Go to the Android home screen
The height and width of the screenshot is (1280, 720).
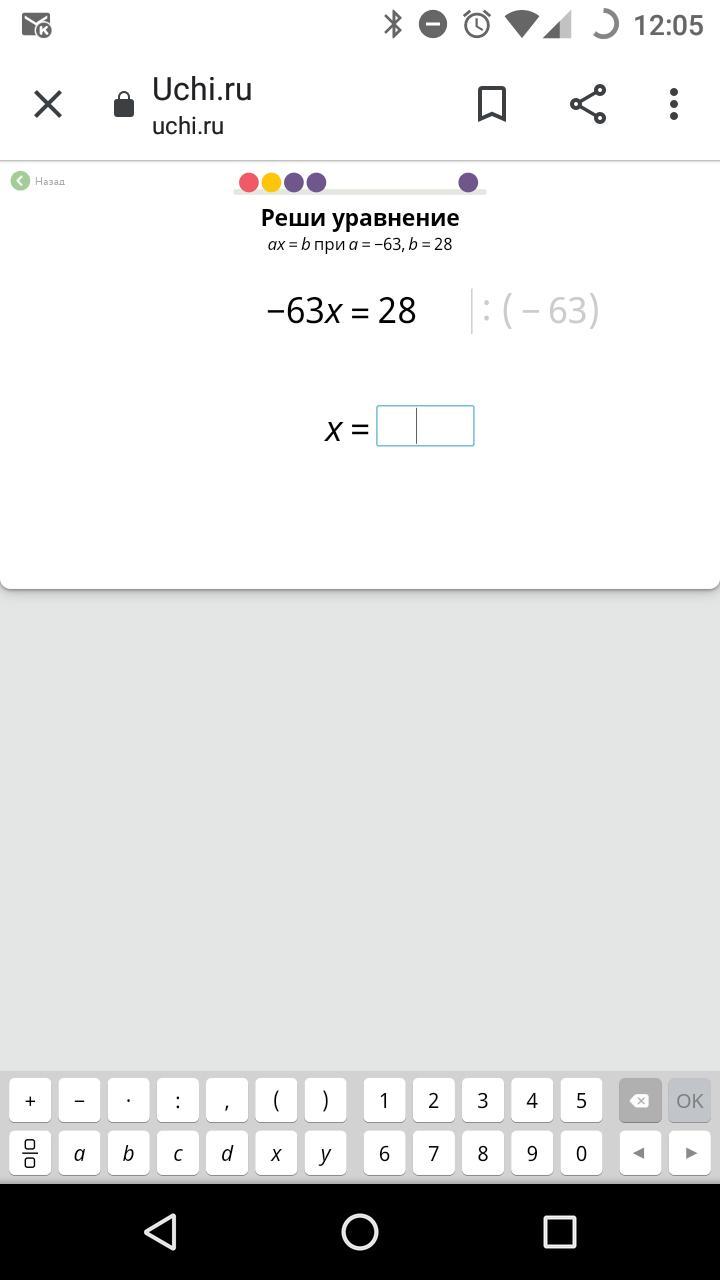coord(360,1232)
